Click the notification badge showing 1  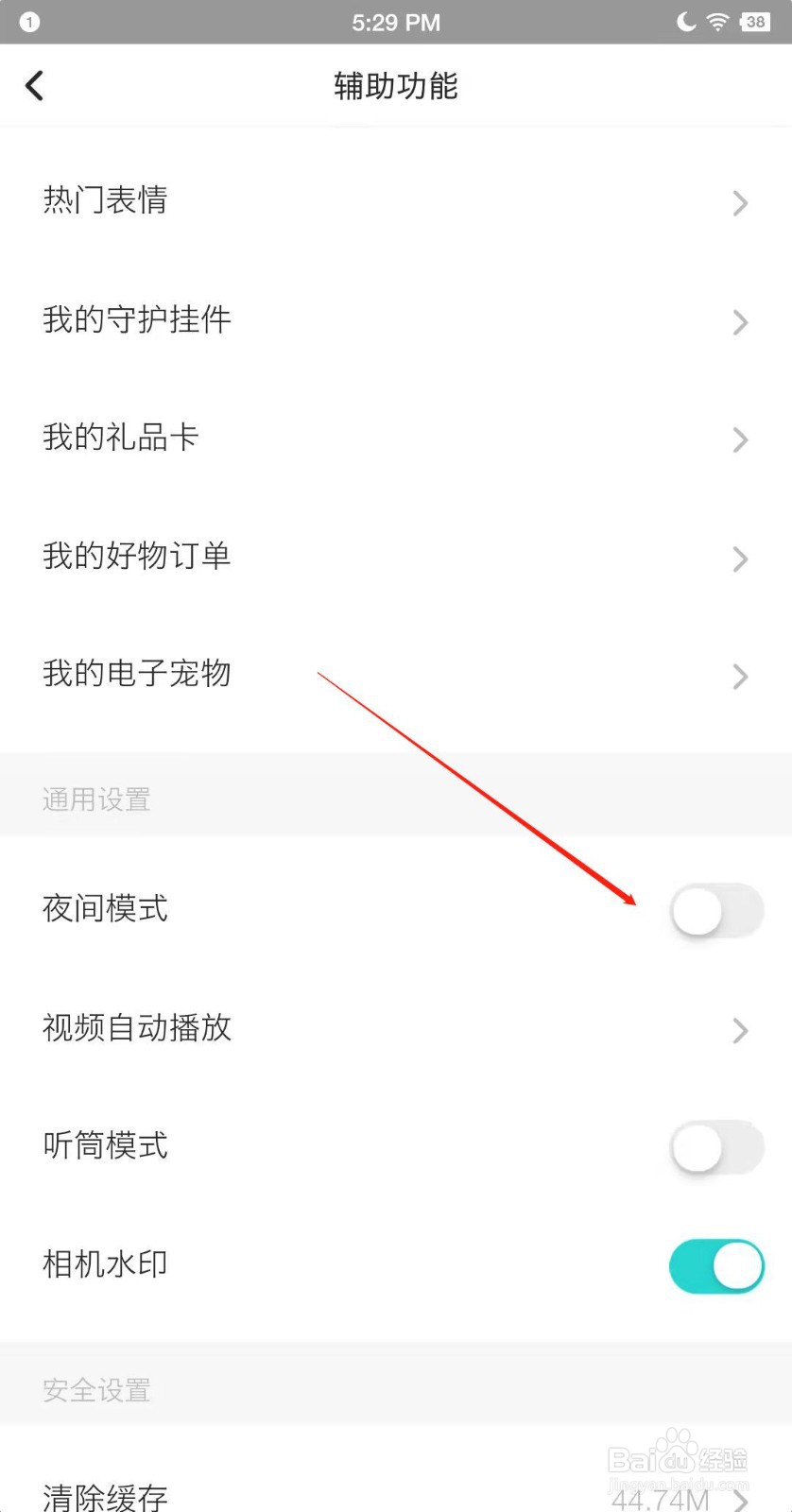(28, 21)
